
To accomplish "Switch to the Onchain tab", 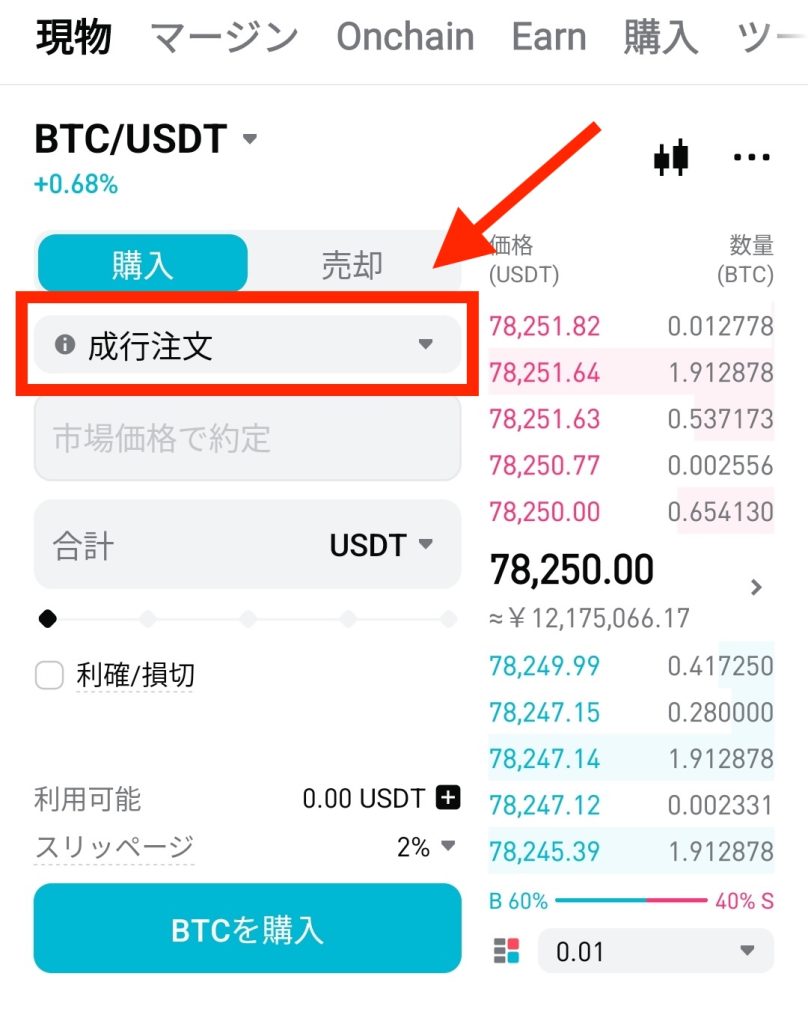I will click(x=405, y=38).
